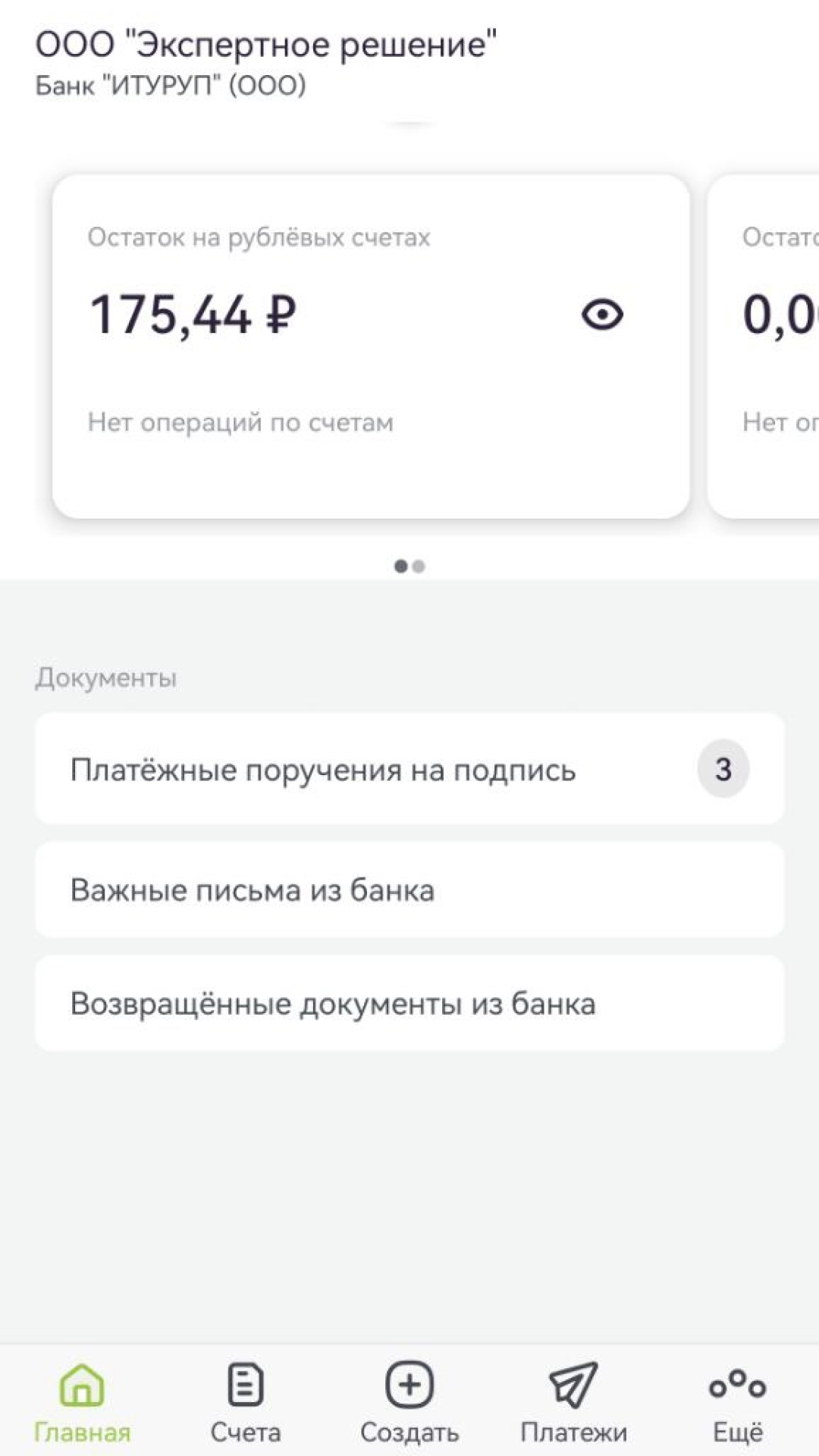This screenshot has height=1456, width=819.
Task: Open Платежи paper plane icon
Action: click(573, 1382)
